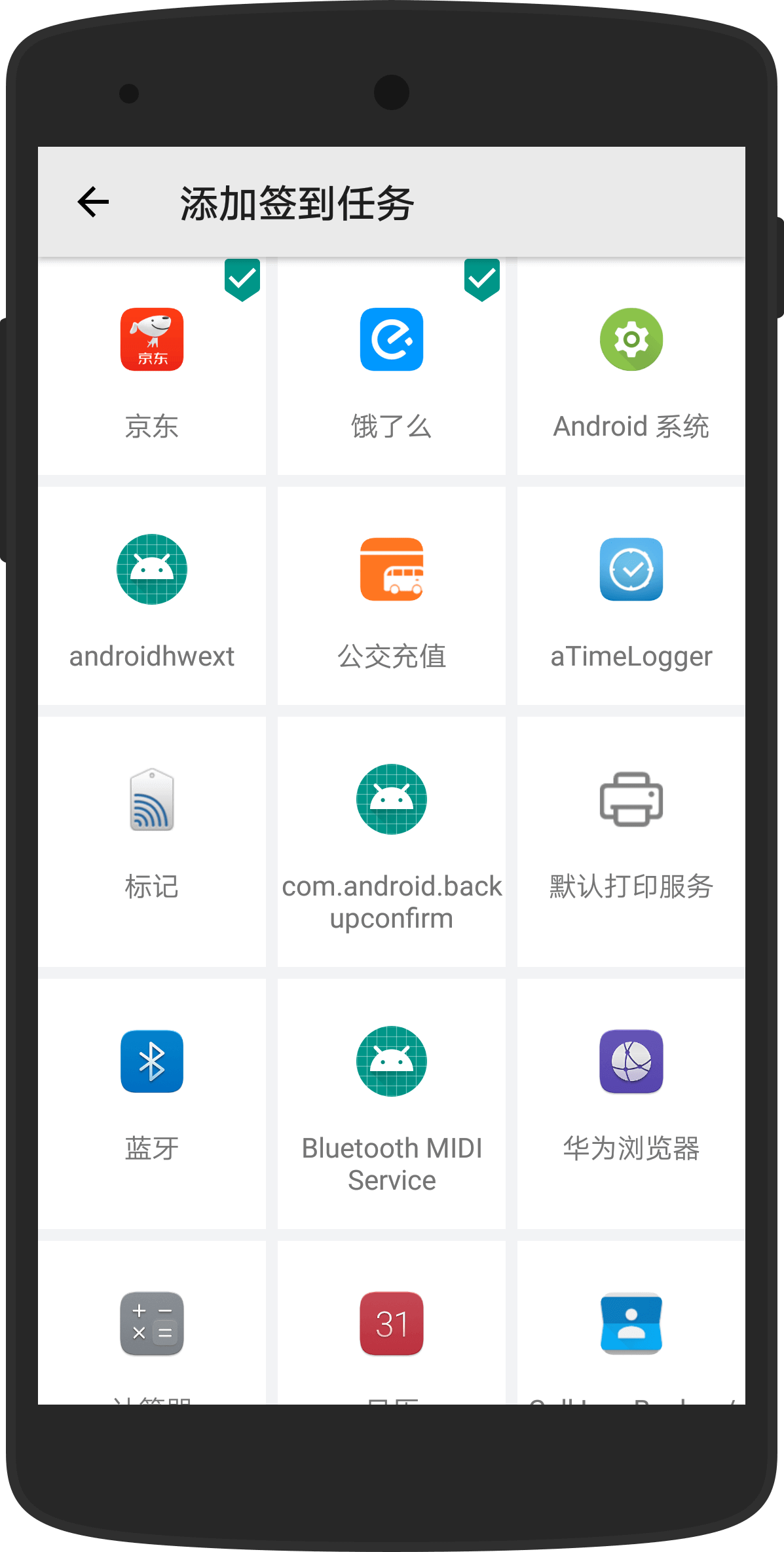Pick the Bluetooth MIDI Service tile
This screenshot has height=1552, width=784.
392,1104
